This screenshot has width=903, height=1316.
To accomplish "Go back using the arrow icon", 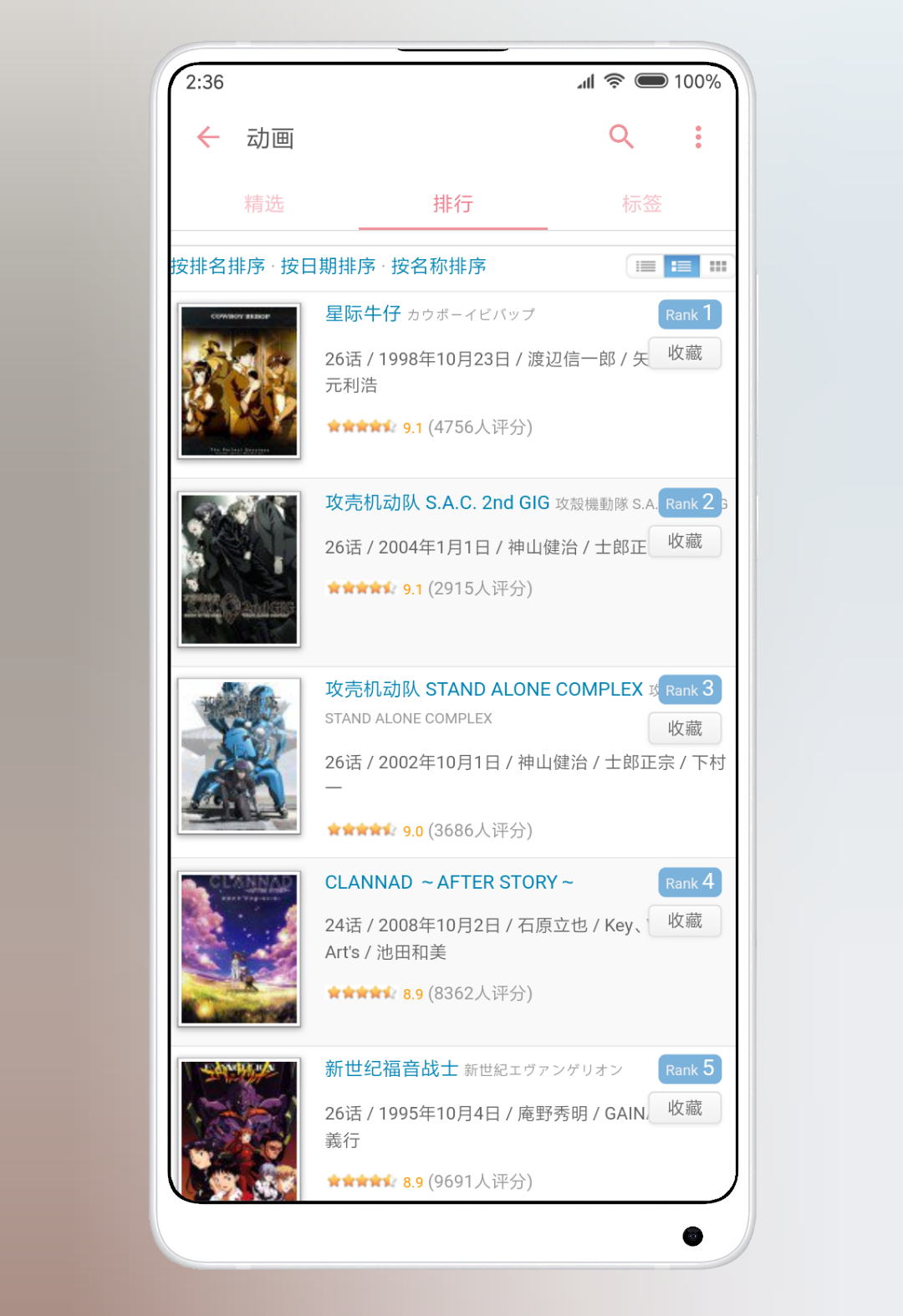I will 208,137.
